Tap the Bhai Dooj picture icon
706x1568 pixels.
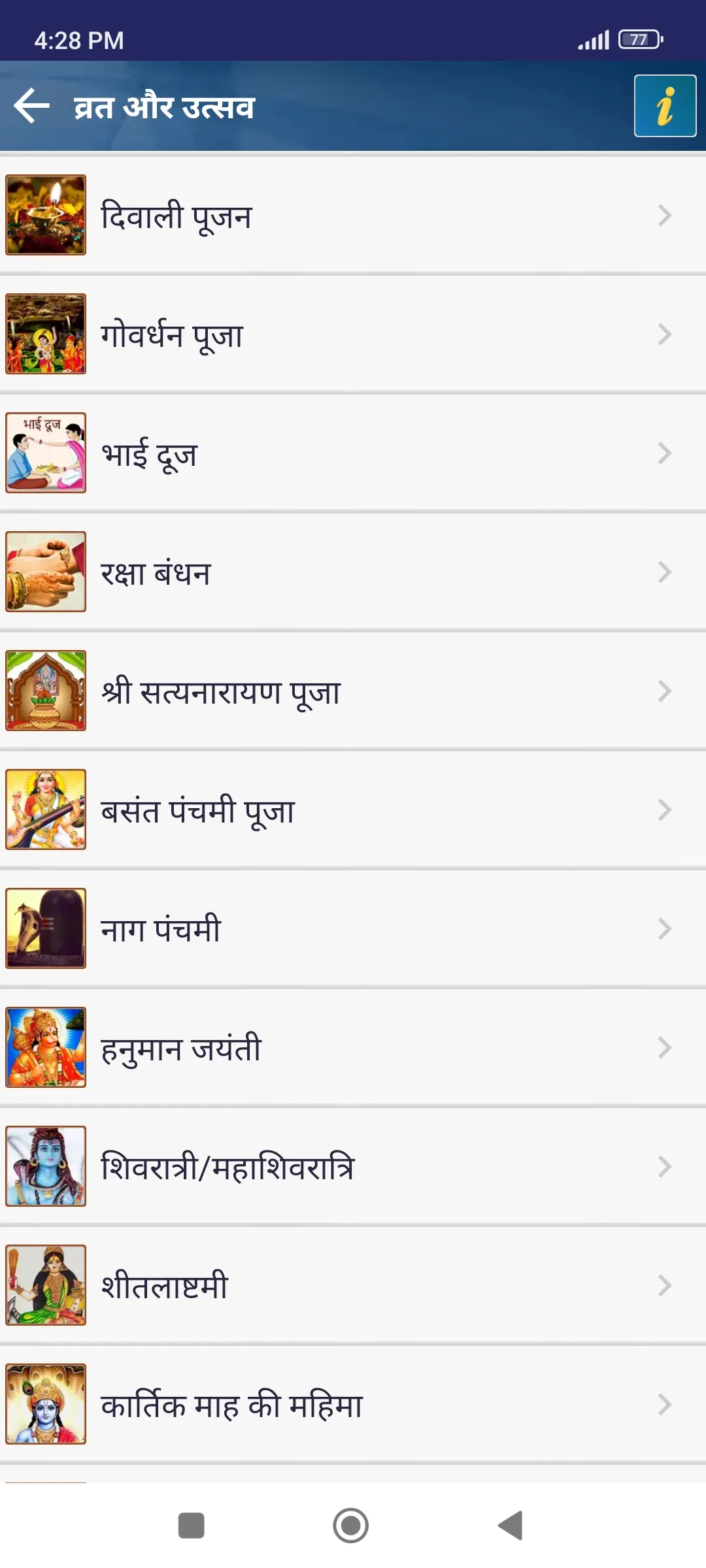pyautogui.click(x=46, y=453)
